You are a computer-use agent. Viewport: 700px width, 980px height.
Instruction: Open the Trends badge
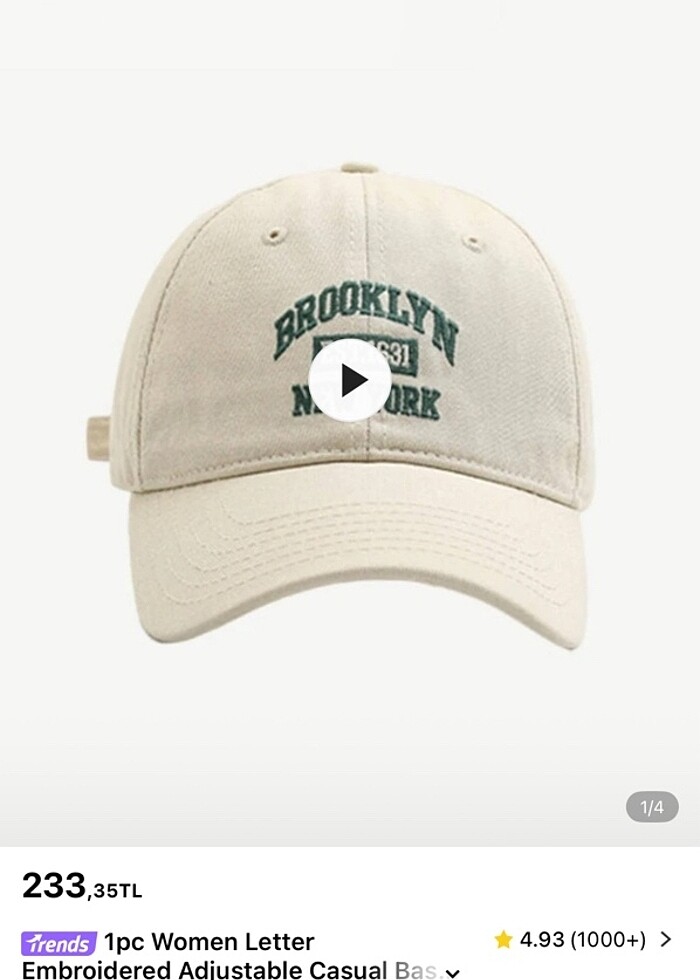[59, 943]
